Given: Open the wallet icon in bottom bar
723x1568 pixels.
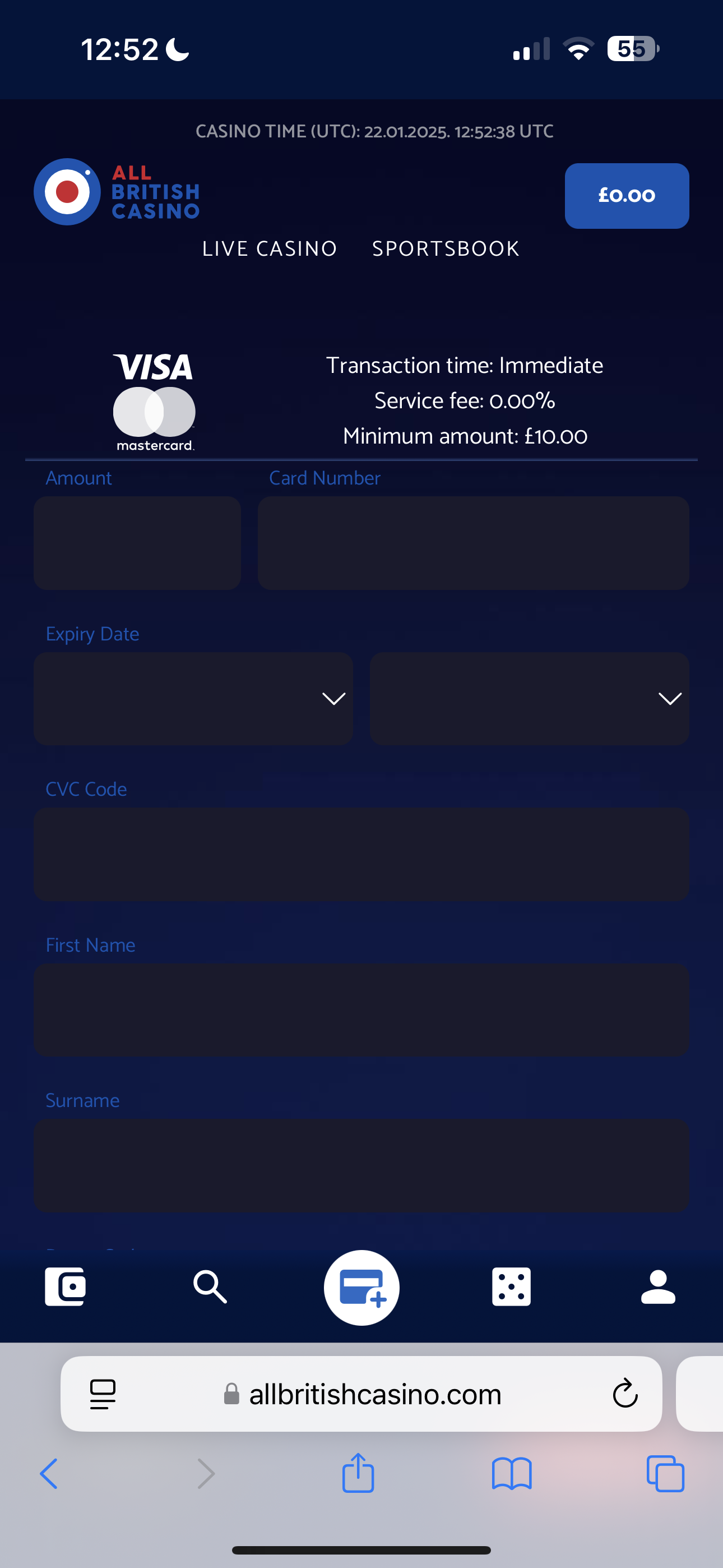Looking at the screenshot, I should pos(65,1287).
